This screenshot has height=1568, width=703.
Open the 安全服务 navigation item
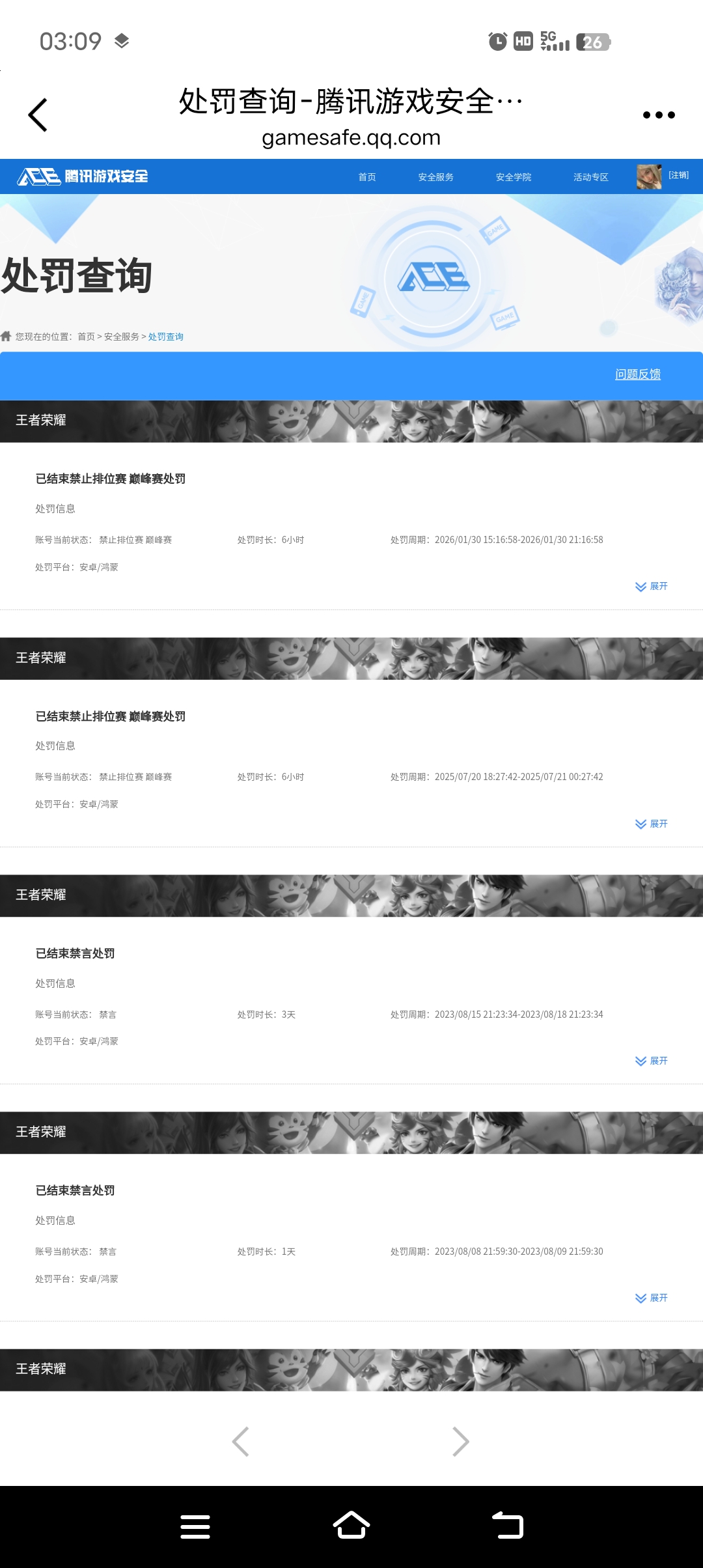tap(435, 176)
